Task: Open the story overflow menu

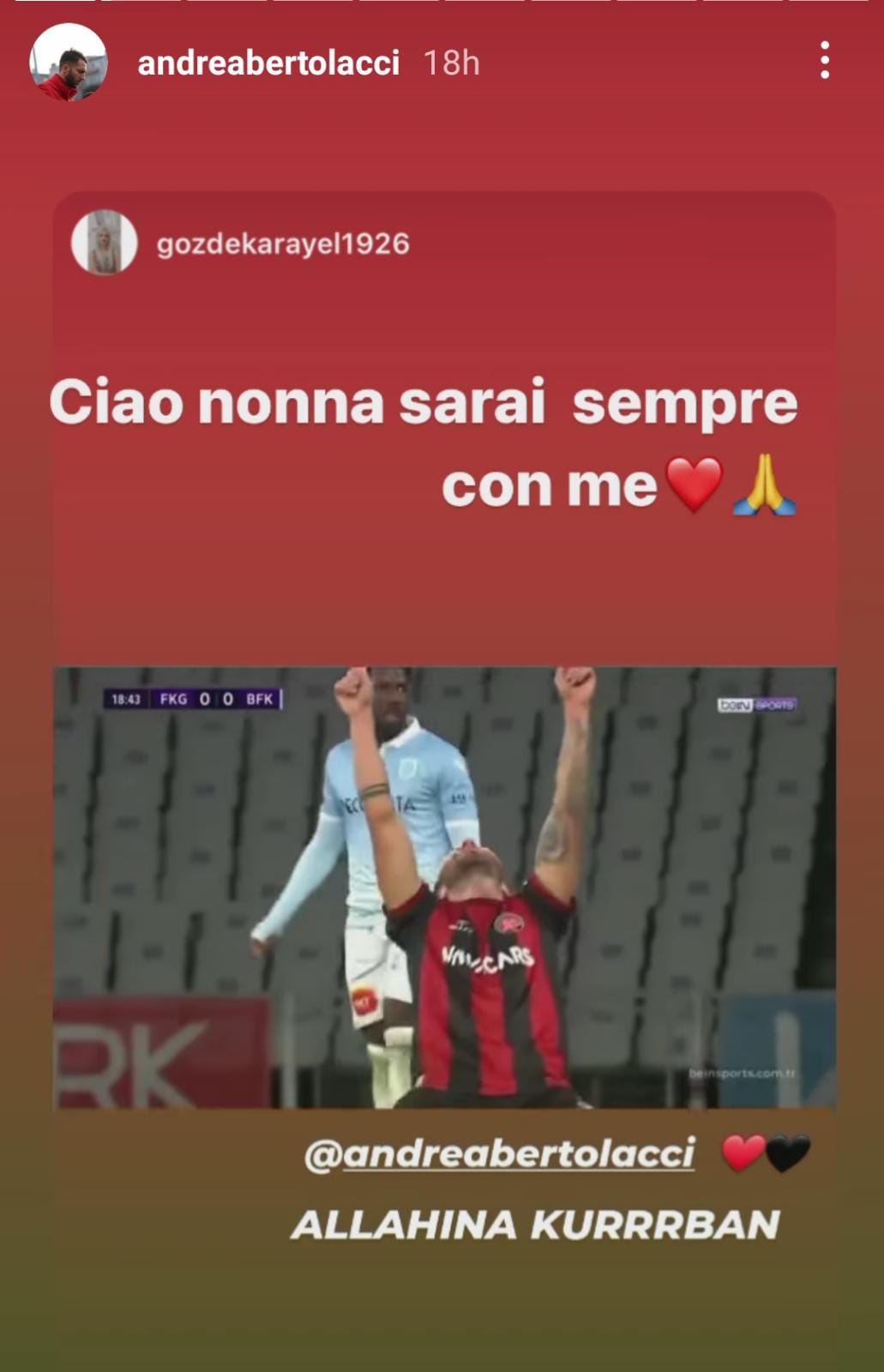Action: (x=824, y=62)
